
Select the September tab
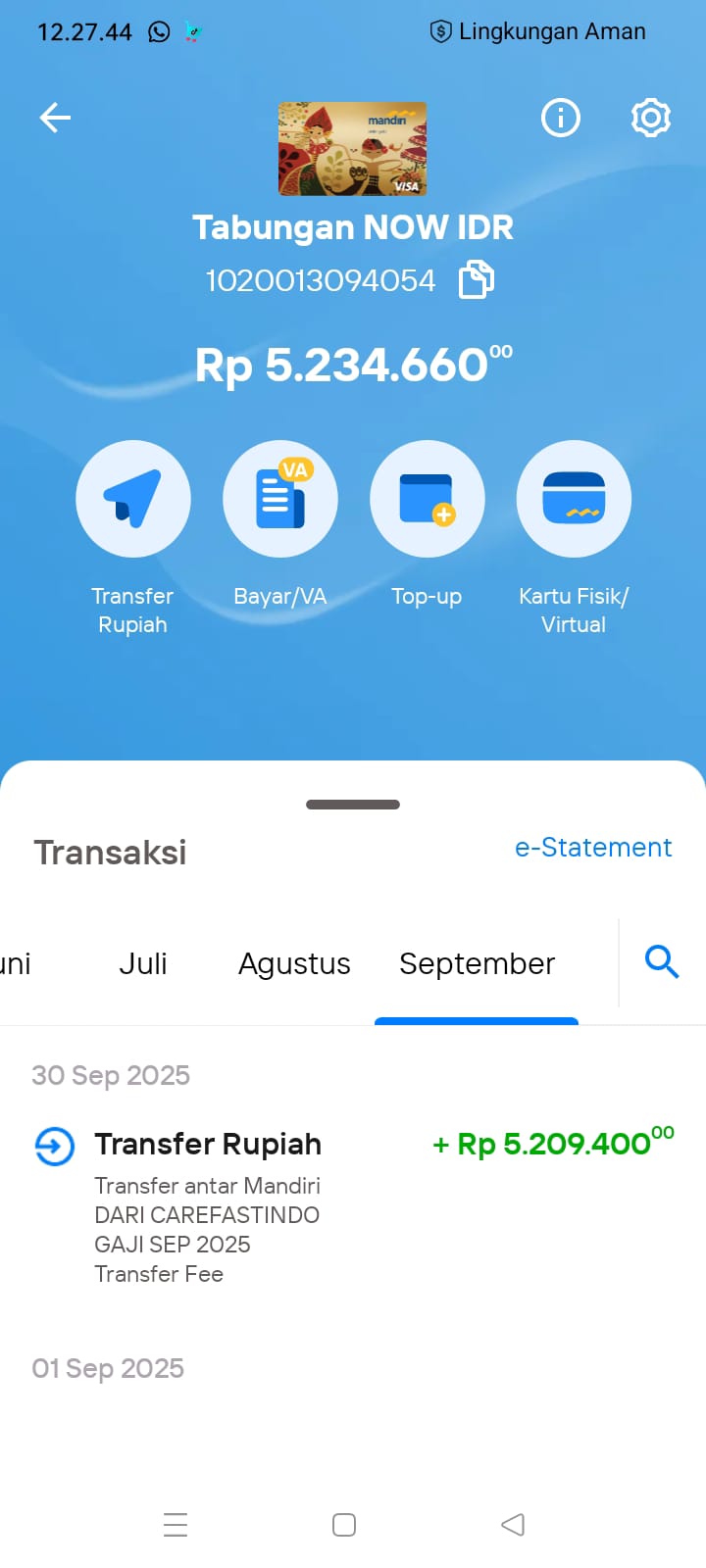(477, 964)
